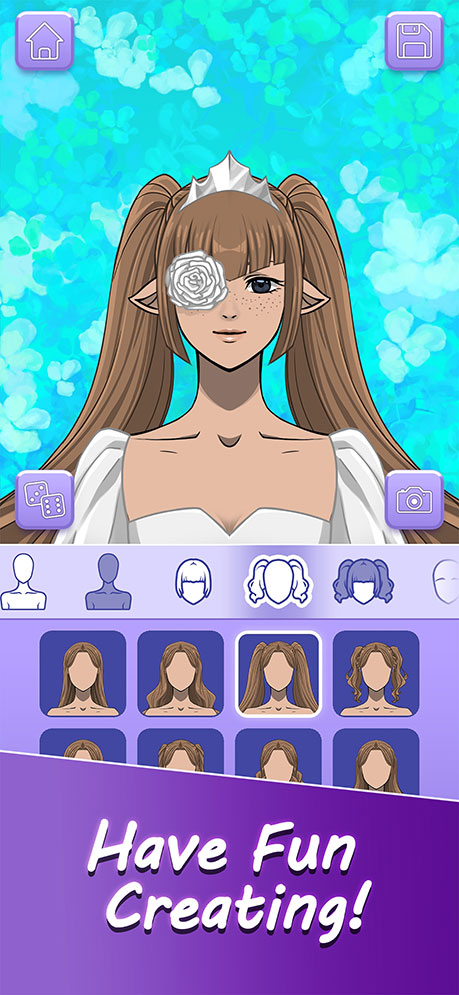Choose the long straight loose hairstyle
459x995 pixels.
(x=83, y=674)
